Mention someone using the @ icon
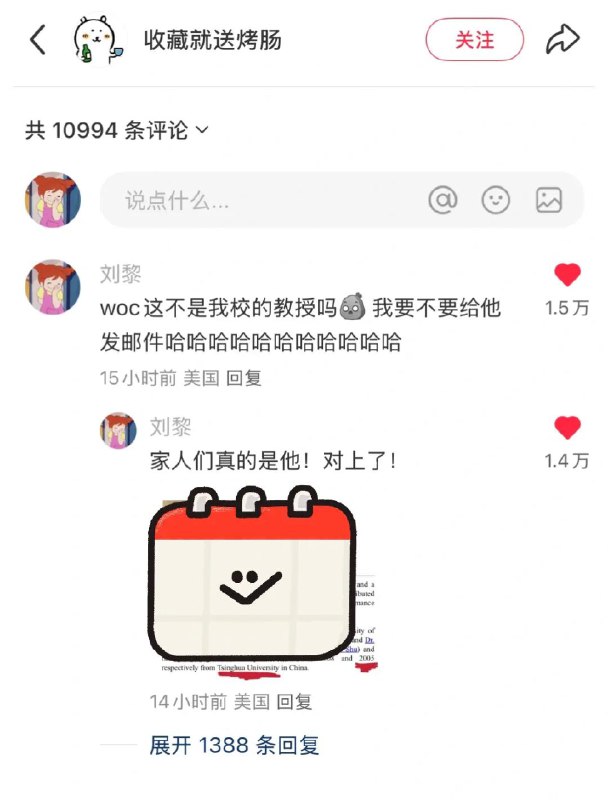Screen dimensions: 608x800 point(442,200)
